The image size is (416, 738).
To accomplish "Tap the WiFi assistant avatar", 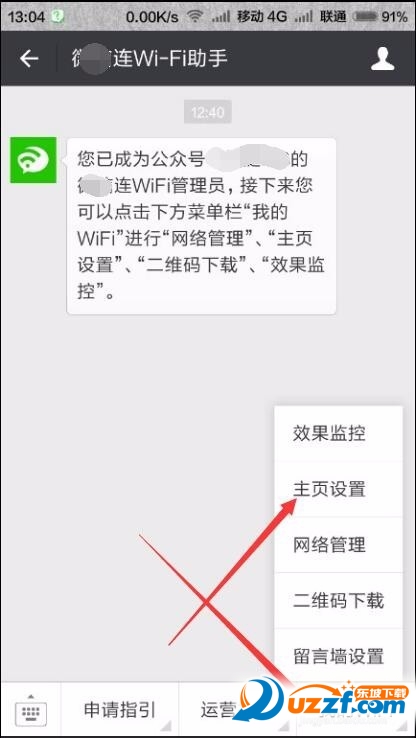I will pyautogui.click(x=33, y=160).
